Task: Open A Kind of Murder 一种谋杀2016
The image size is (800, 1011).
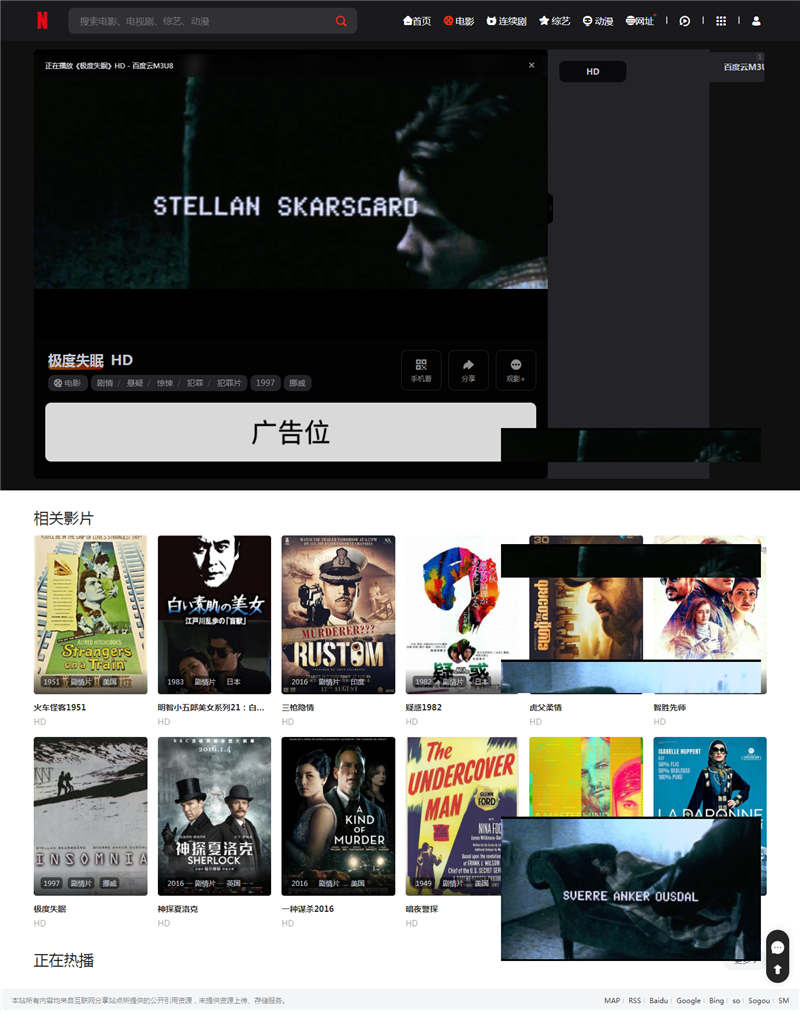Action: coord(338,815)
